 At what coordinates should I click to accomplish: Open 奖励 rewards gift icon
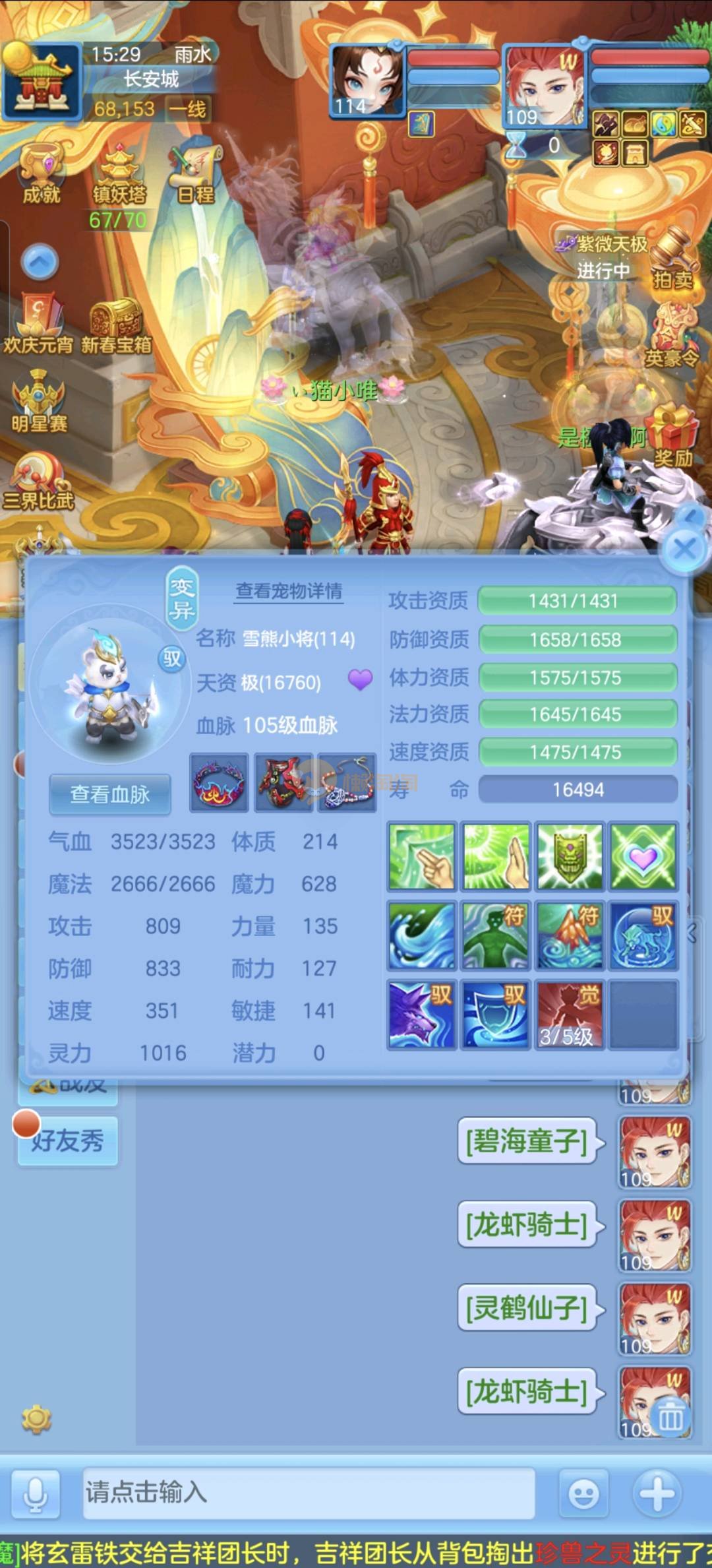pos(672,435)
